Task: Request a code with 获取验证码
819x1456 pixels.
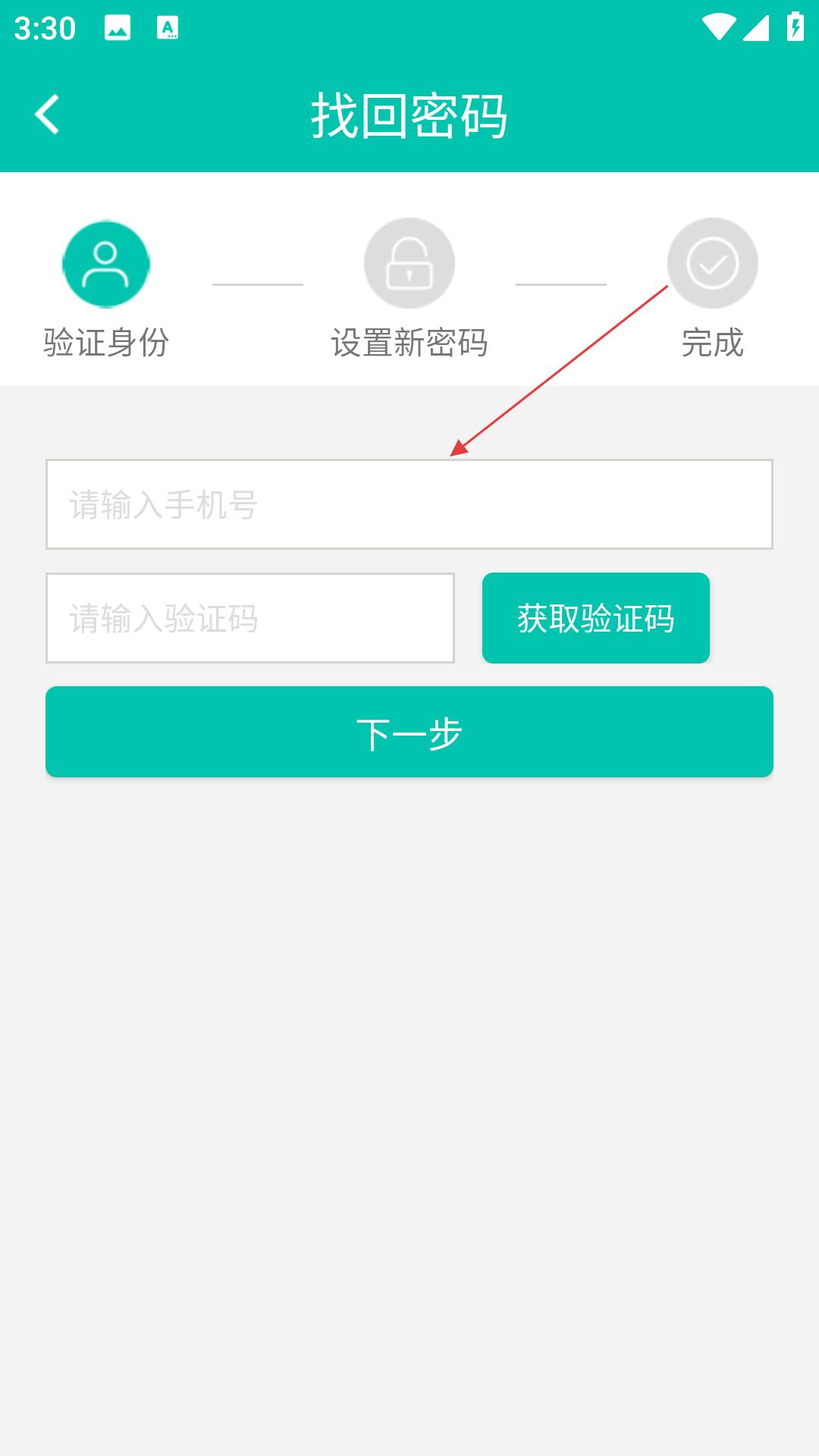Action: 596,618
